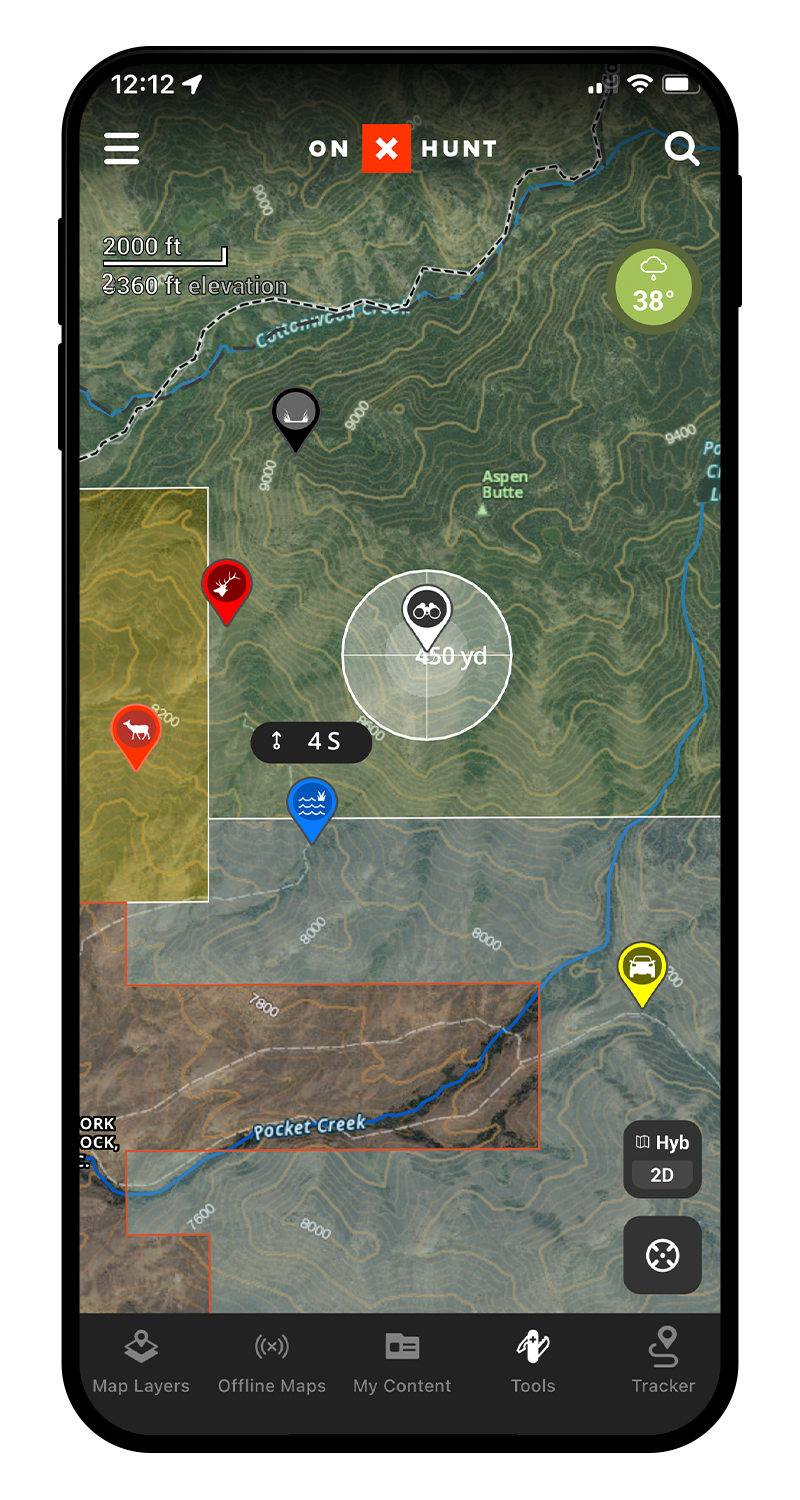Tap the 4 S wind indicator

point(311,742)
